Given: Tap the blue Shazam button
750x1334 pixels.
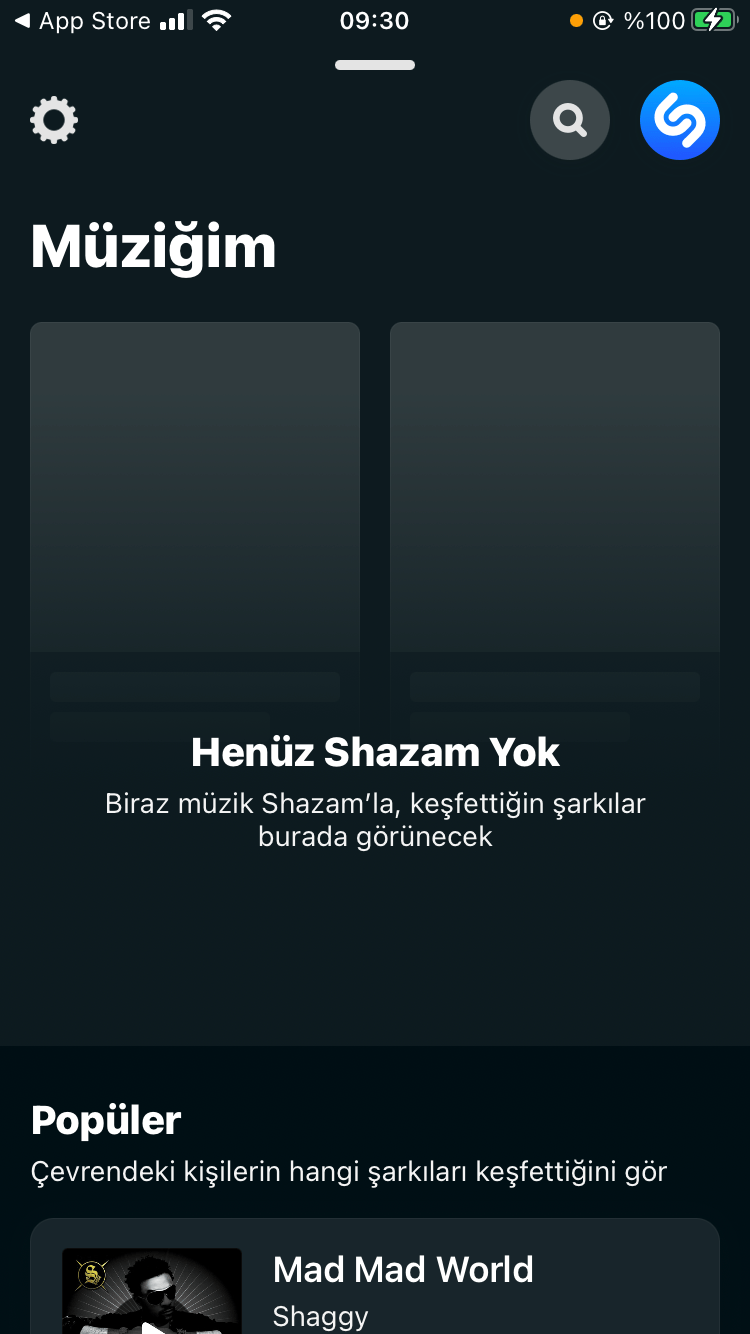Looking at the screenshot, I should click(x=680, y=121).
